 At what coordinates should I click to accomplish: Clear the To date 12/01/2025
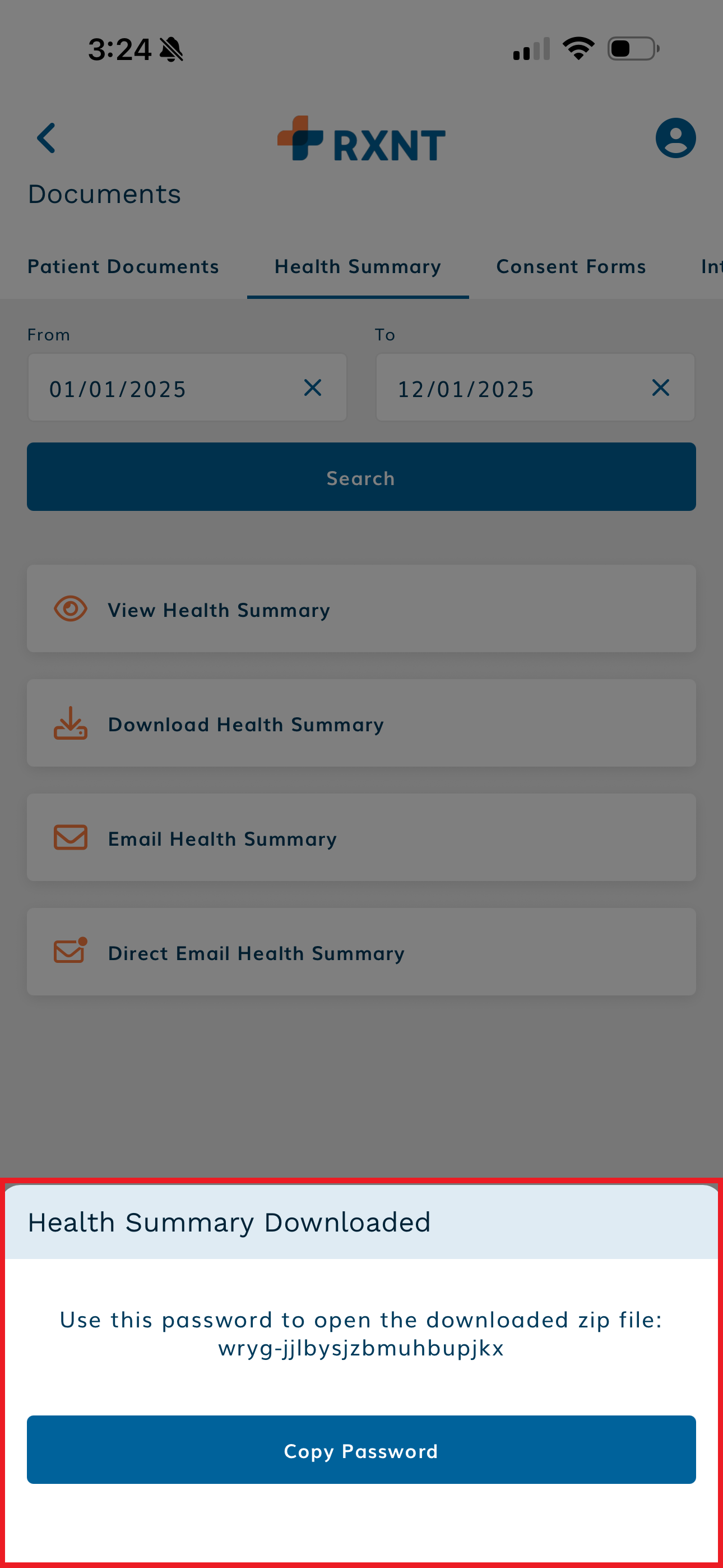[660, 388]
